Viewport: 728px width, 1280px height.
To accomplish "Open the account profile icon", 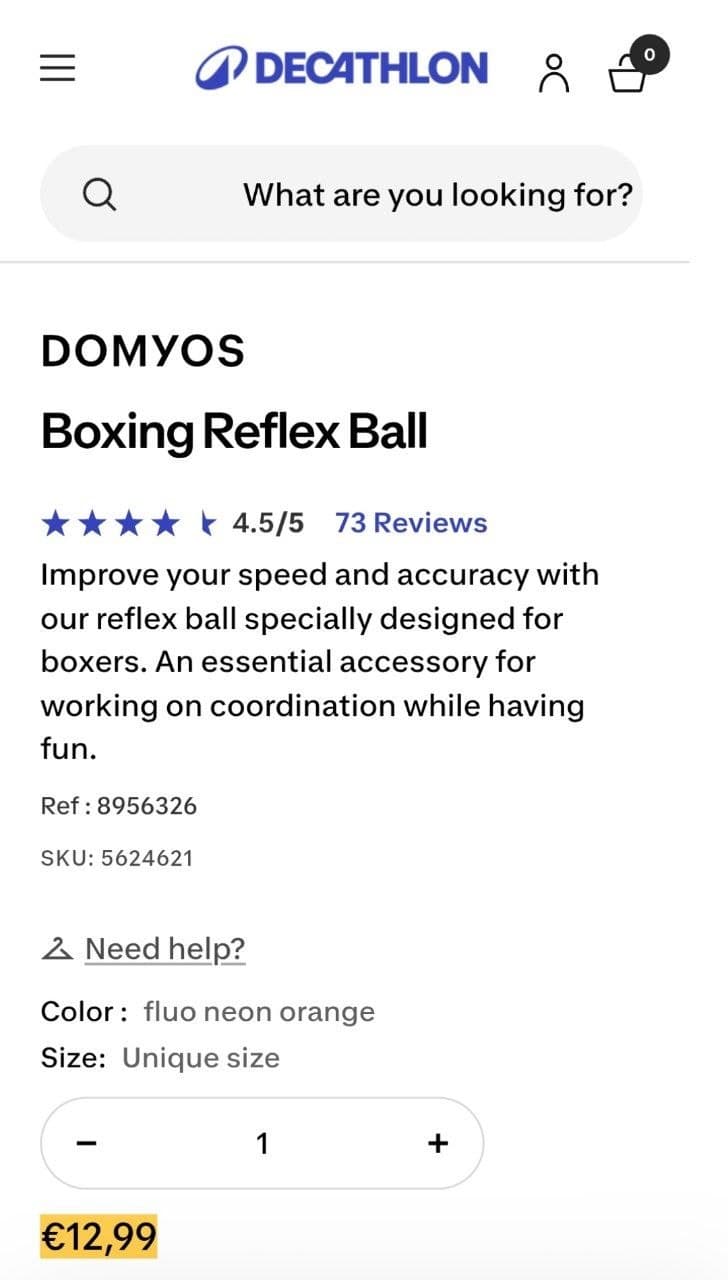I will pyautogui.click(x=553, y=72).
